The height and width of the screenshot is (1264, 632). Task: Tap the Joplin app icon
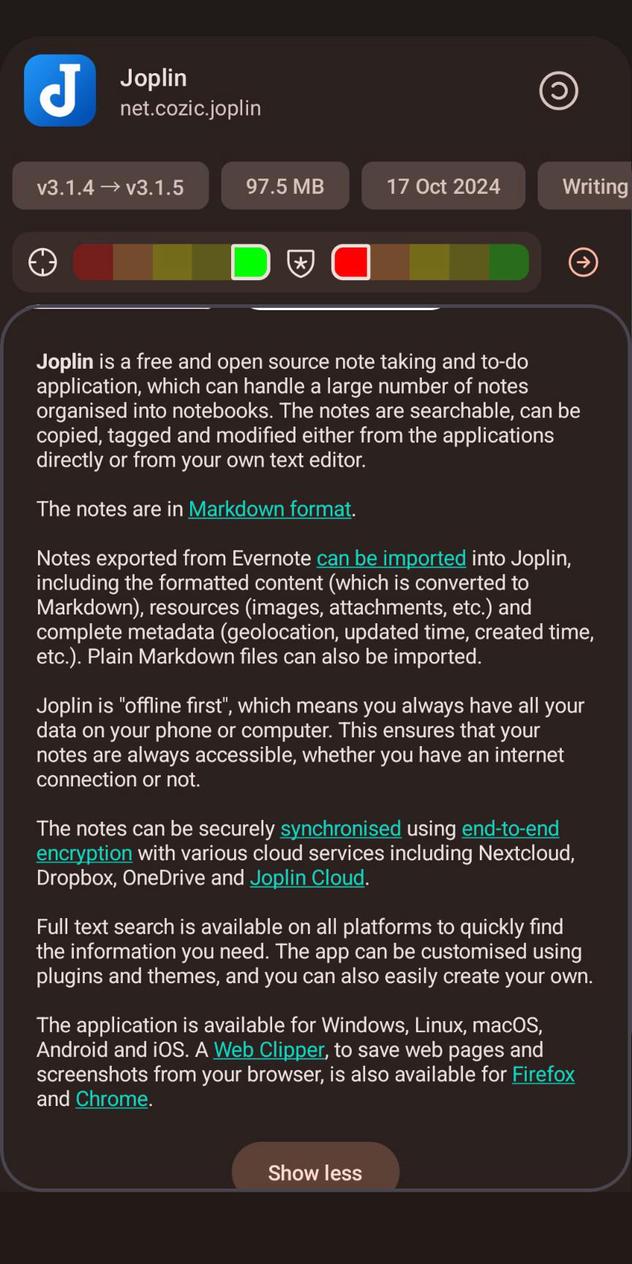point(60,91)
